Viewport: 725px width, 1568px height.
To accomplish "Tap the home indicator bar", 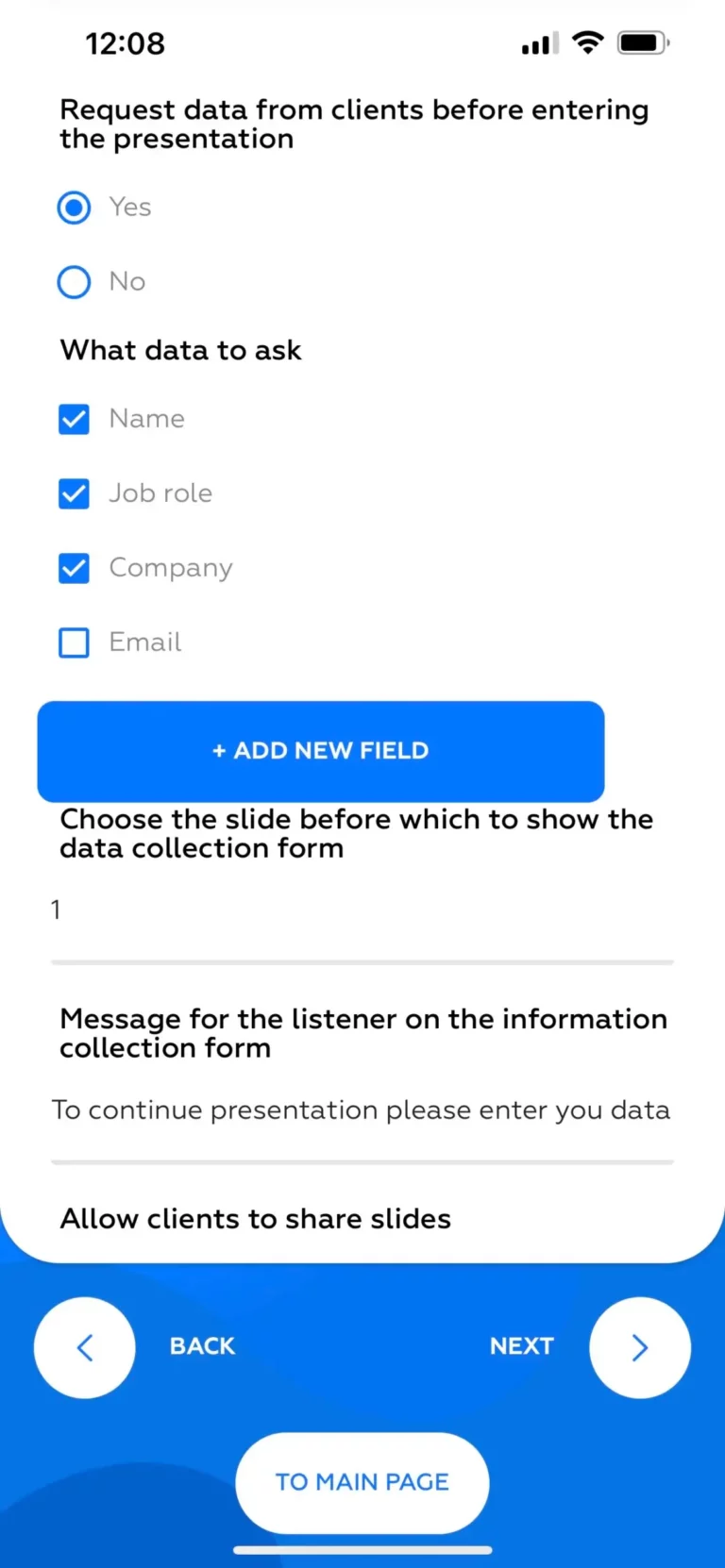I will (362, 1548).
